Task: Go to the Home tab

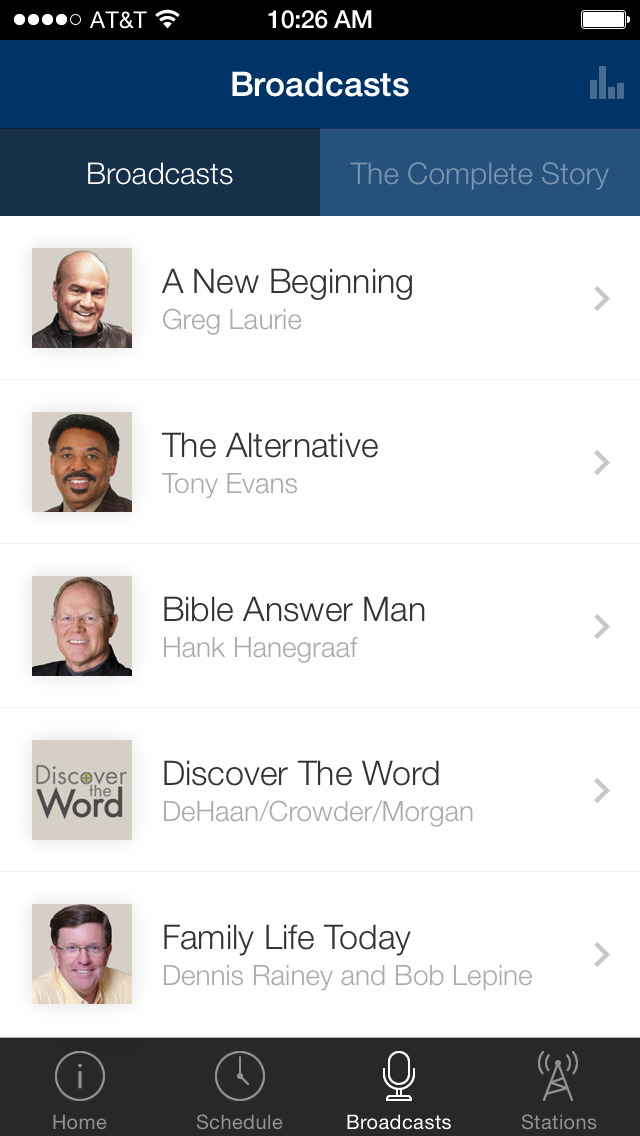Action: (80, 1088)
